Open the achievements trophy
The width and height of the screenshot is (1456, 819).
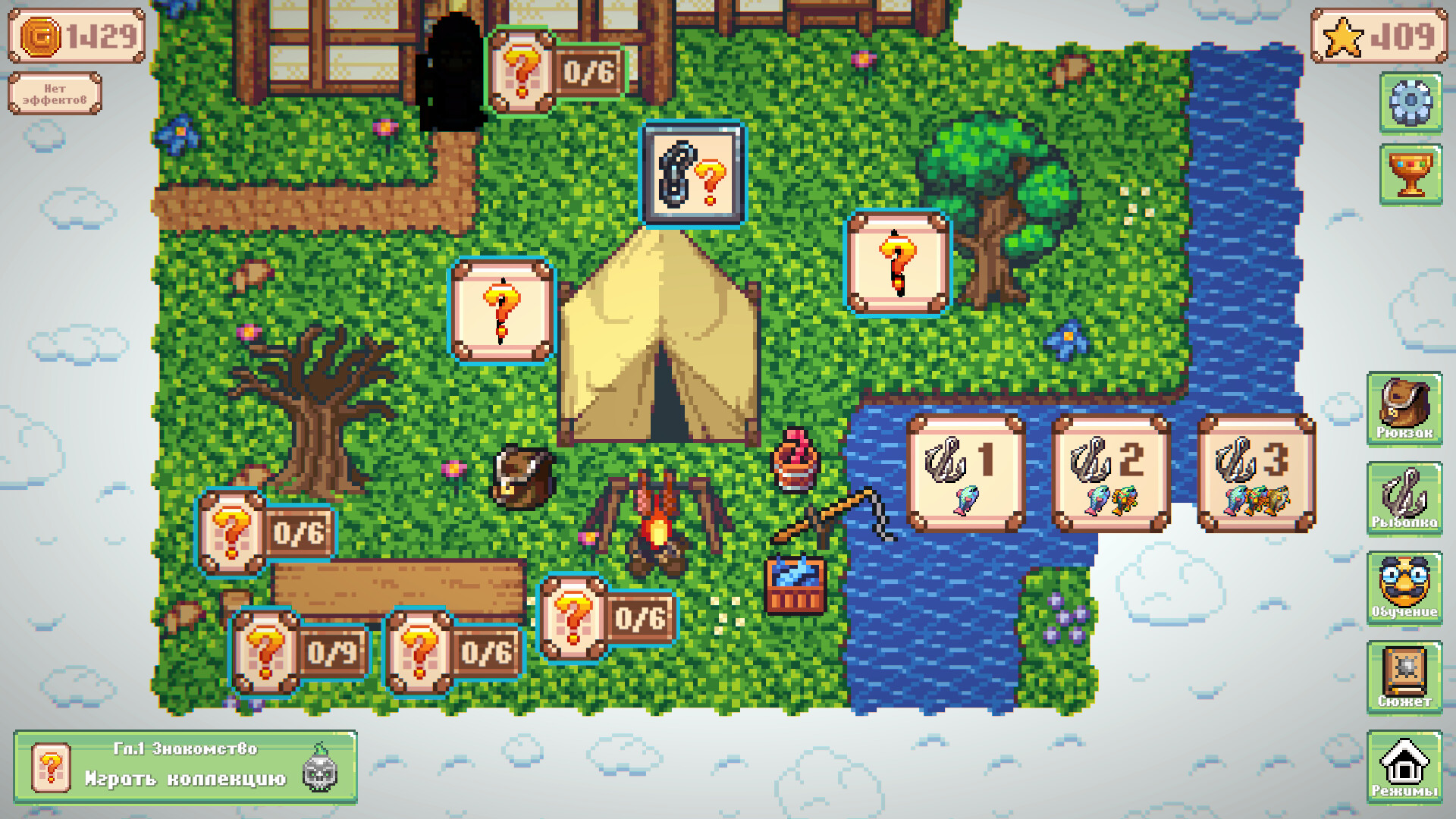click(x=1410, y=174)
